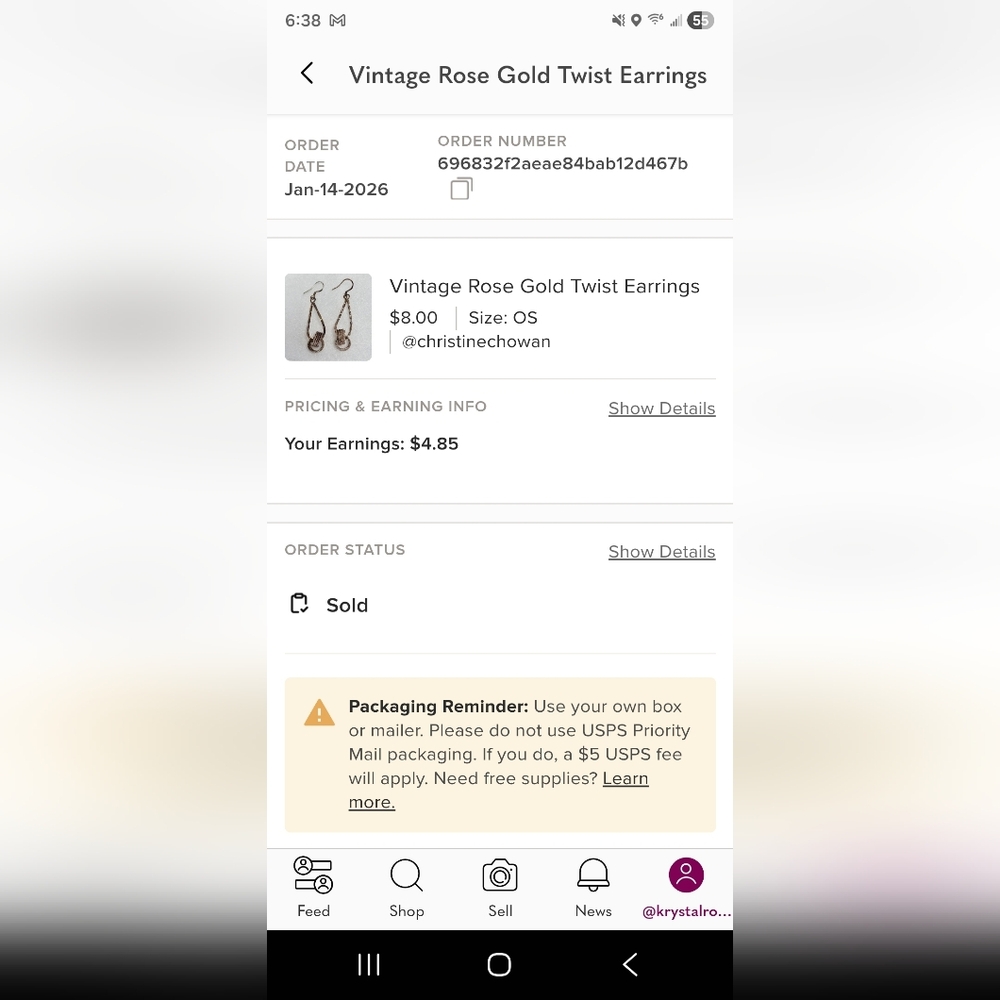Open system recent apps
This screenshot has width=1000, height=1000.
pos(369,964)
